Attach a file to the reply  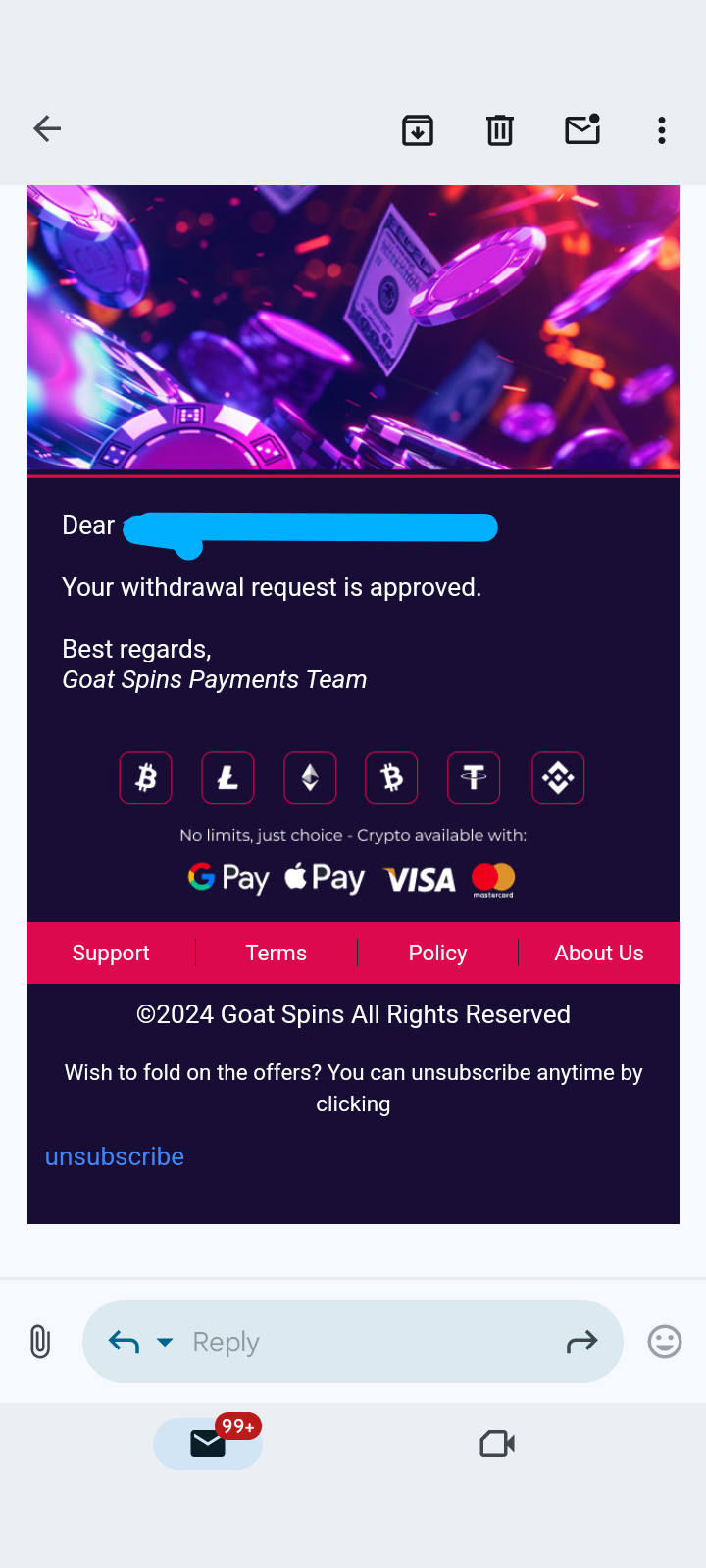[40, 1342]
